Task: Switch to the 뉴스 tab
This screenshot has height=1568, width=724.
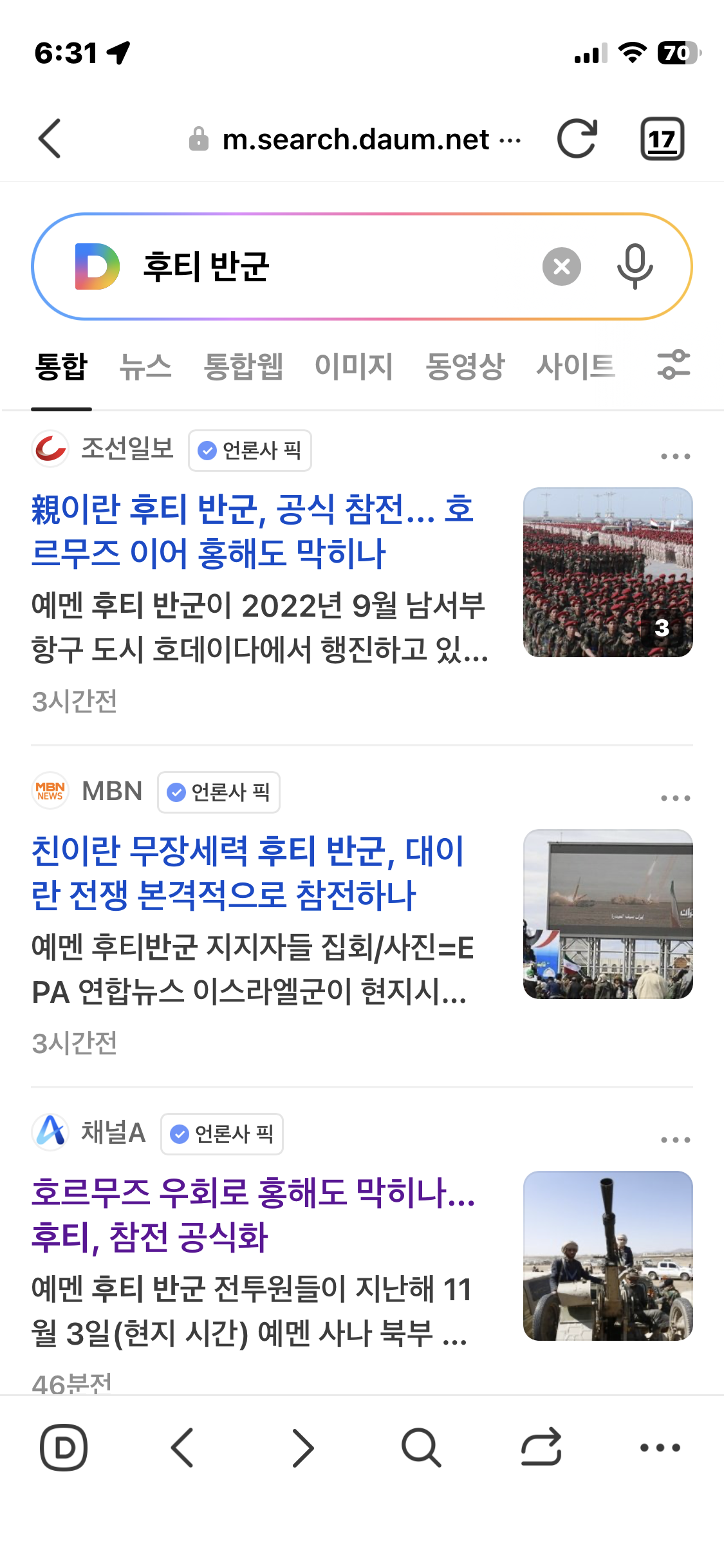Action: coord(145,367)
